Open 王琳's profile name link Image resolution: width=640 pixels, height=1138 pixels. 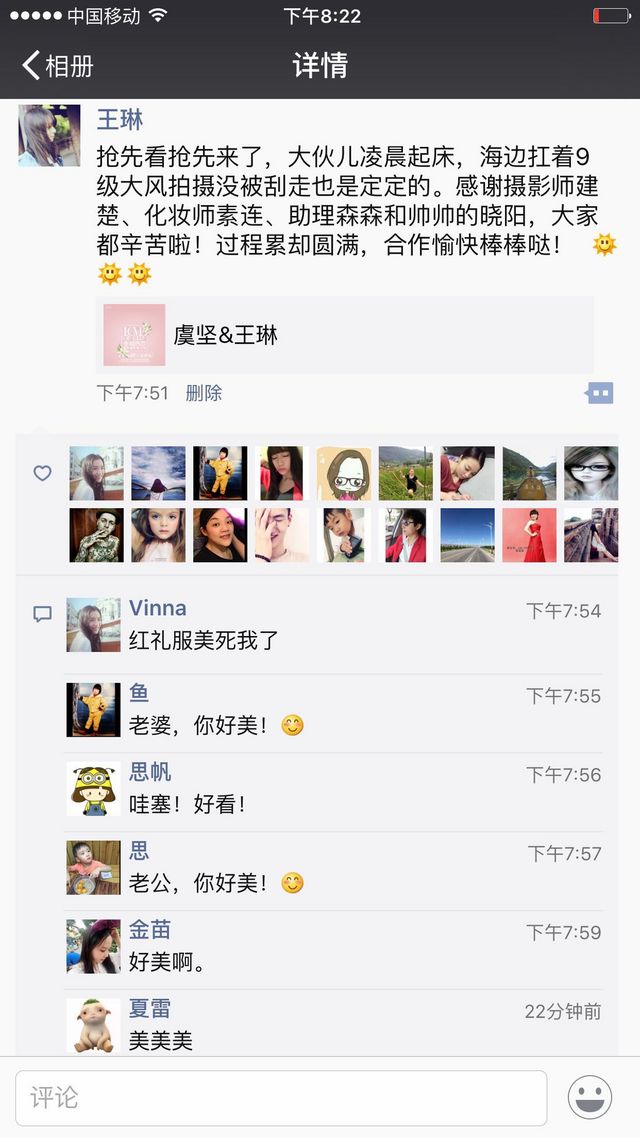tap(120, 120)
